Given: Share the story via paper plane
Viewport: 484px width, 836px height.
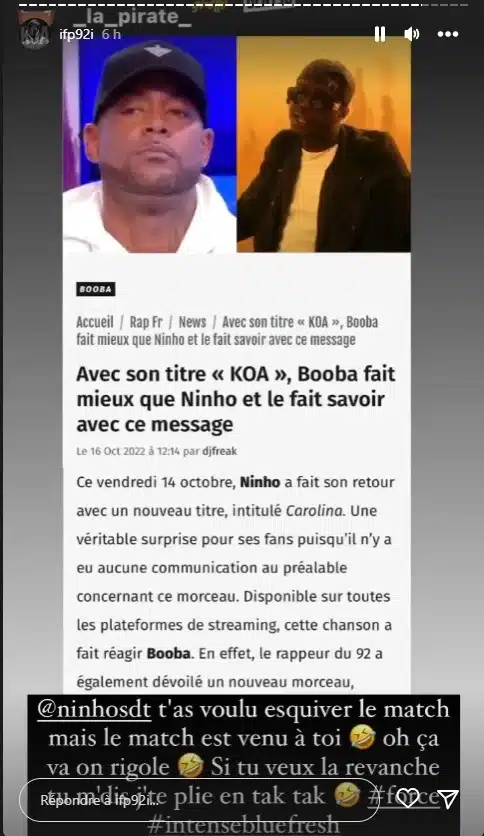Looking at the screenshot, I should pos(448,798).
